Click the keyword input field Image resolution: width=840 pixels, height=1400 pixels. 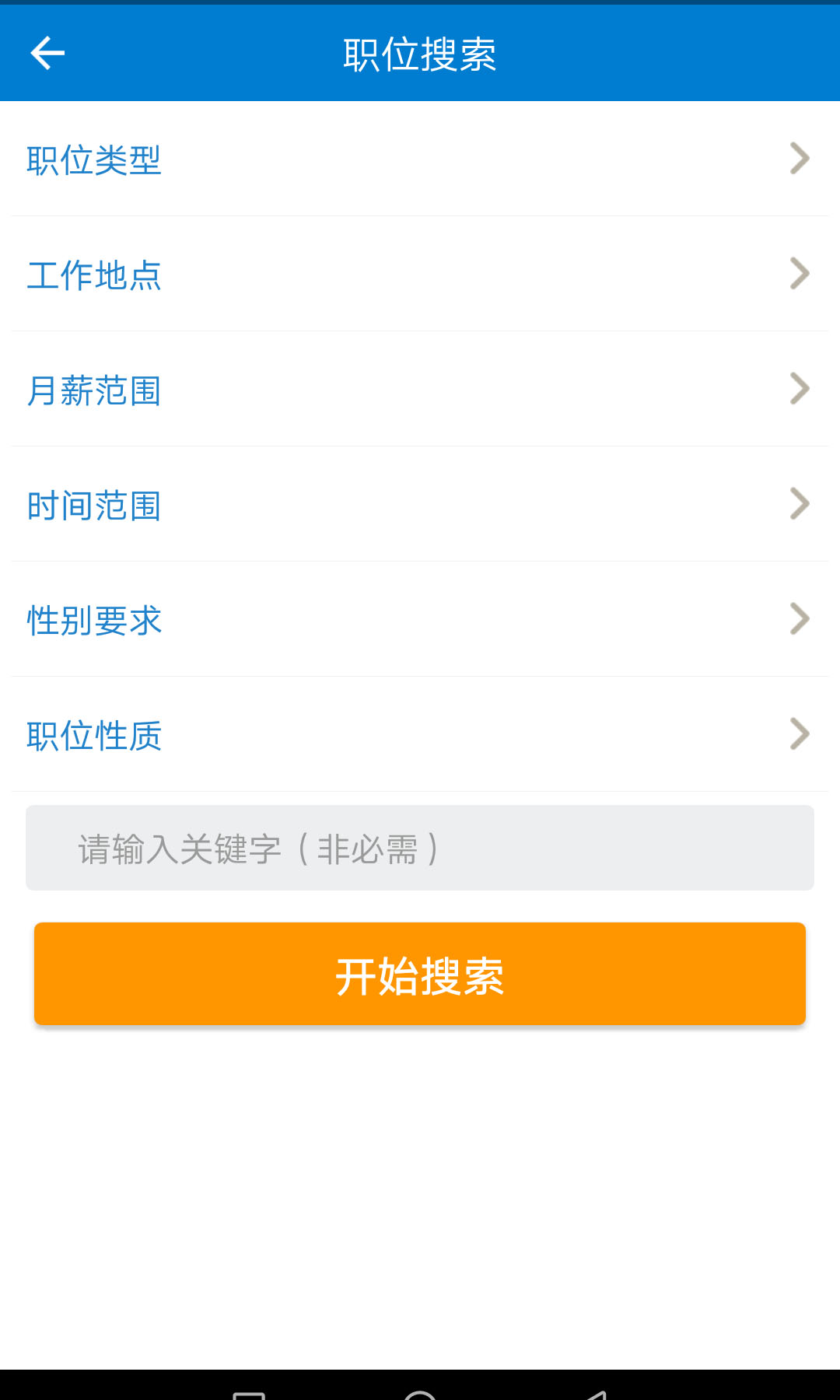point(420,848)
